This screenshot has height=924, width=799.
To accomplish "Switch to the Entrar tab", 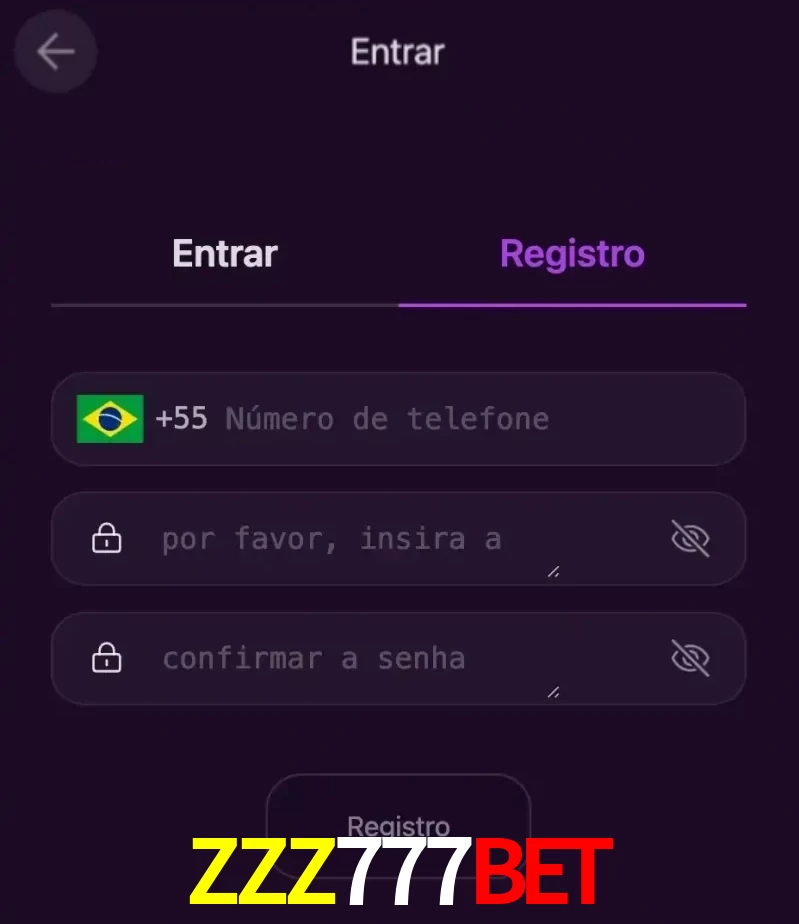I will (x=225, y=254).
